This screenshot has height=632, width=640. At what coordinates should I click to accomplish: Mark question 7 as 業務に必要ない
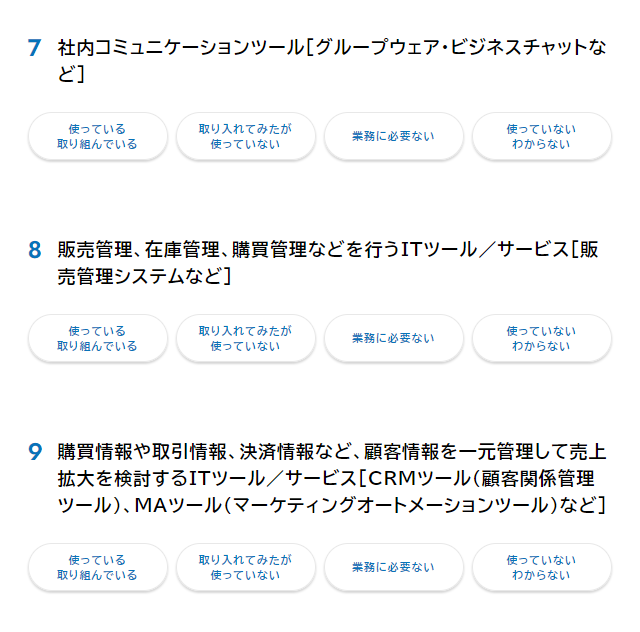click(x=393, y=136)
